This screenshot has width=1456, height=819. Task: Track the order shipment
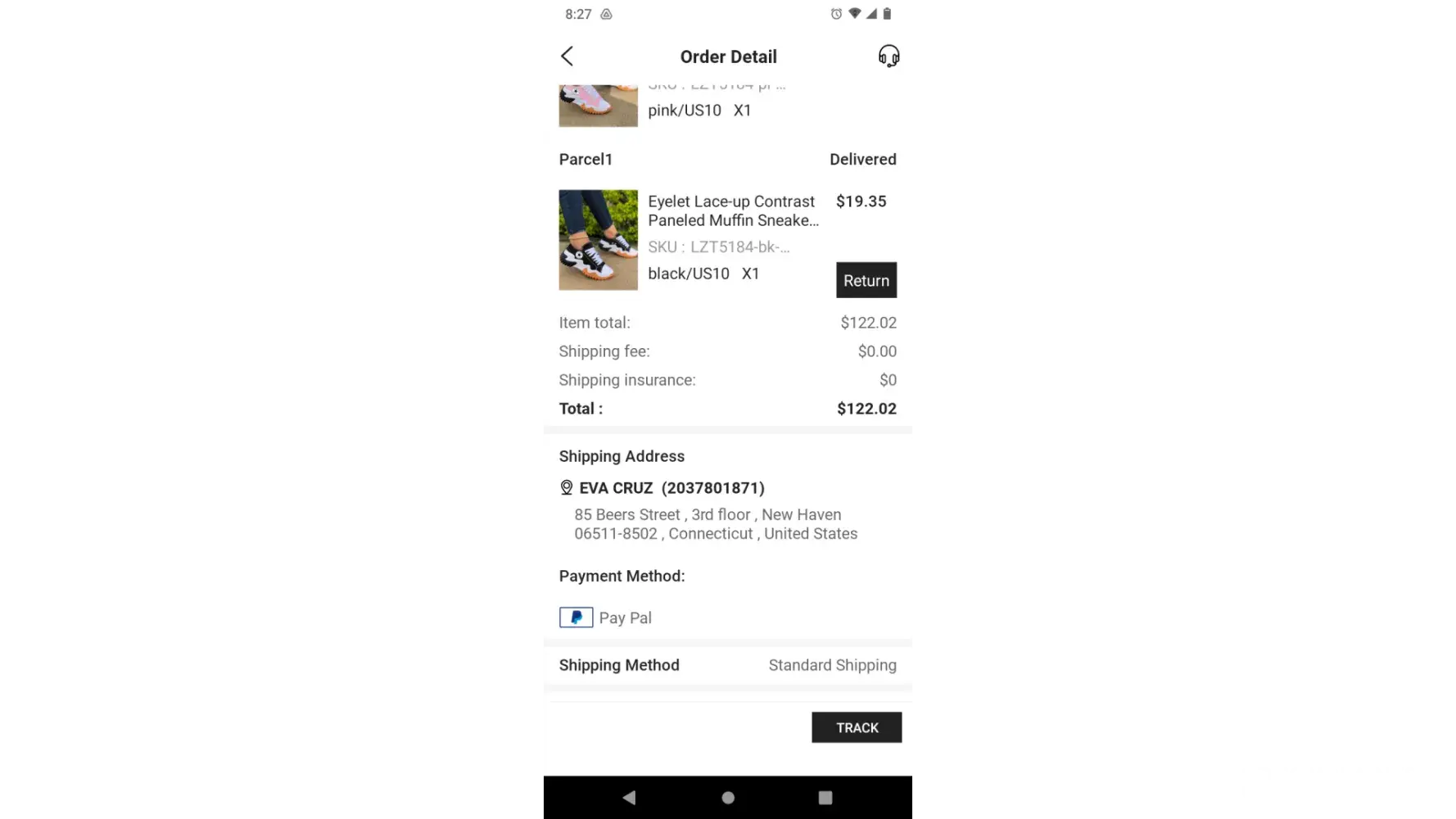point(856,727)
